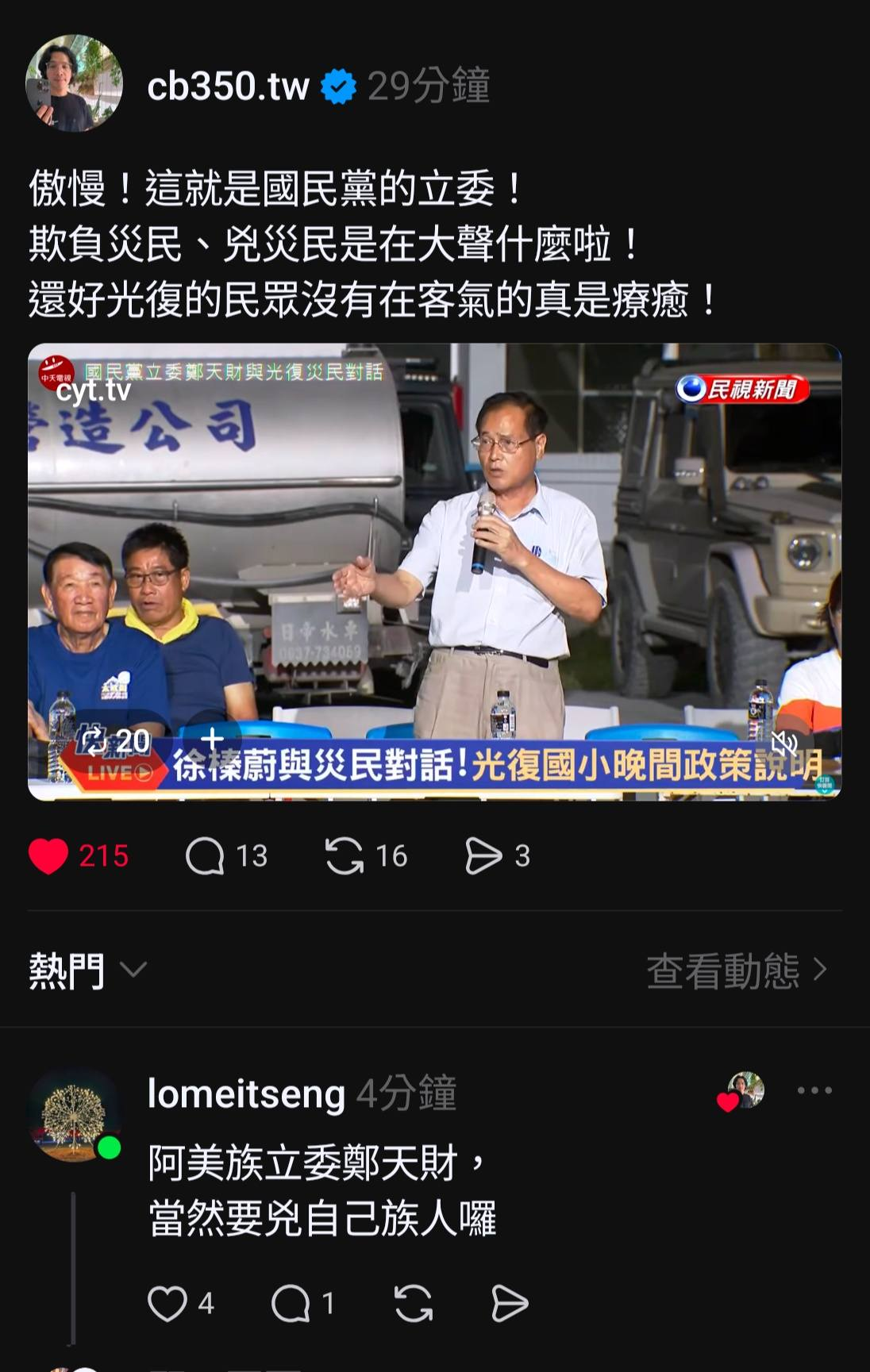Screen dimensions: 870x1372
Task: Like lomeitseng's reply
Action: coord(167,1304)
